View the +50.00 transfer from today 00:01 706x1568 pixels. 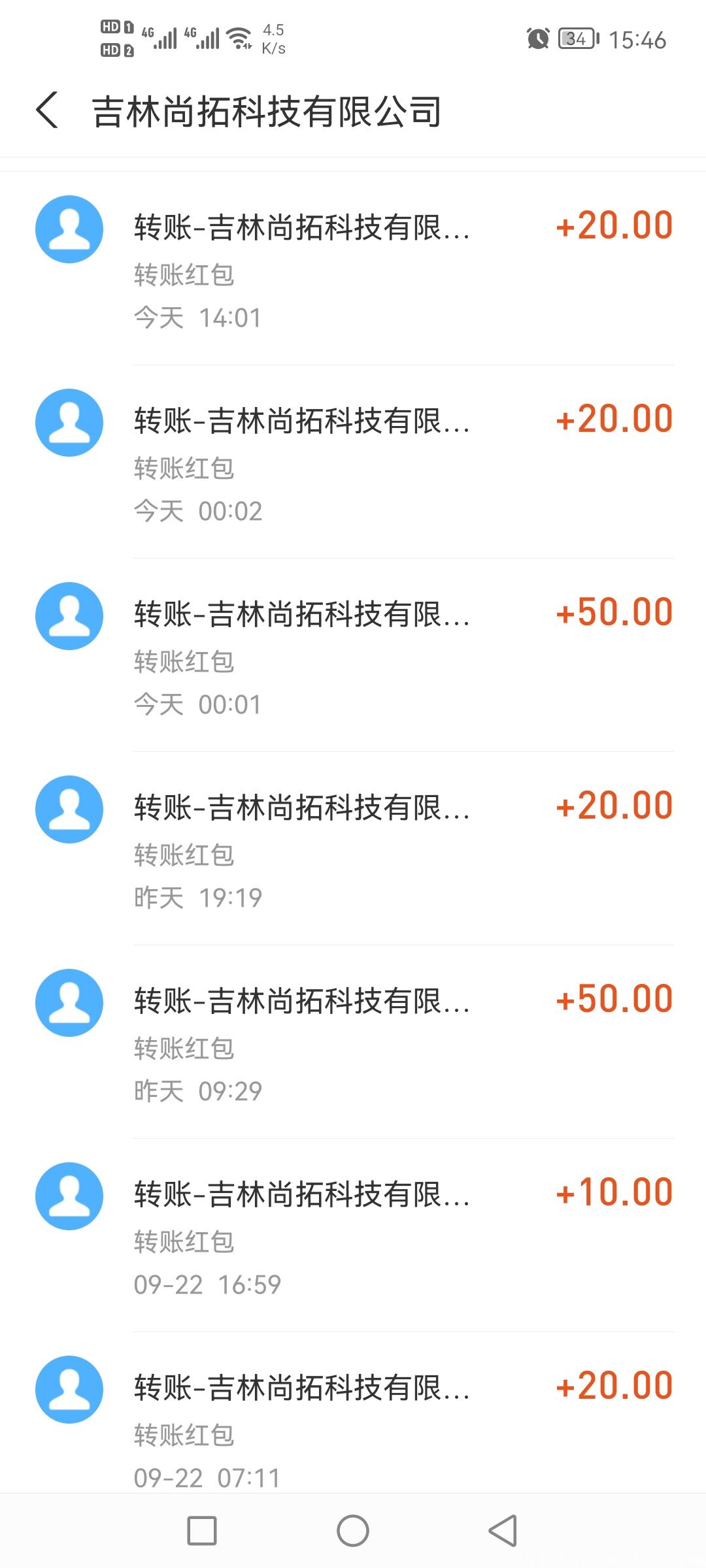coord(353,656)
